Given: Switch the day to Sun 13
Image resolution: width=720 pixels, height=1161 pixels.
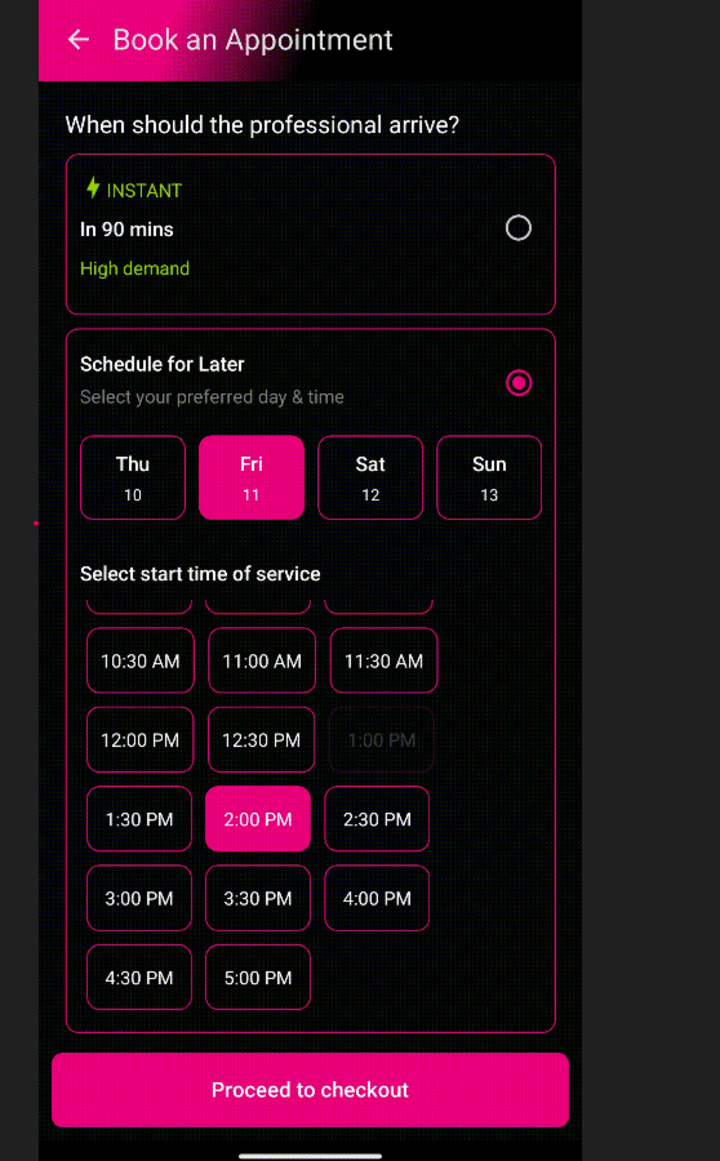Looking at the screenshot, I should [489, 477].
